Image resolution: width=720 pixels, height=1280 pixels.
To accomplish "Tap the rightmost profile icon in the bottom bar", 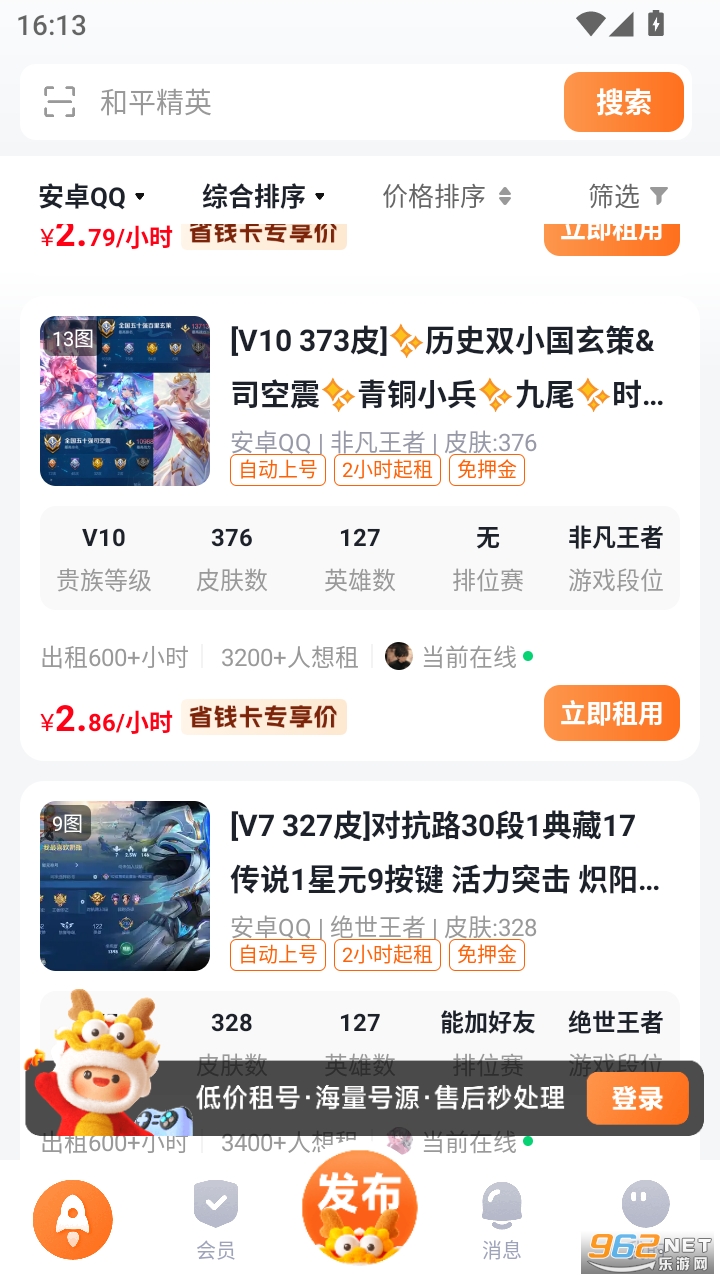I will click(645, 1207).
